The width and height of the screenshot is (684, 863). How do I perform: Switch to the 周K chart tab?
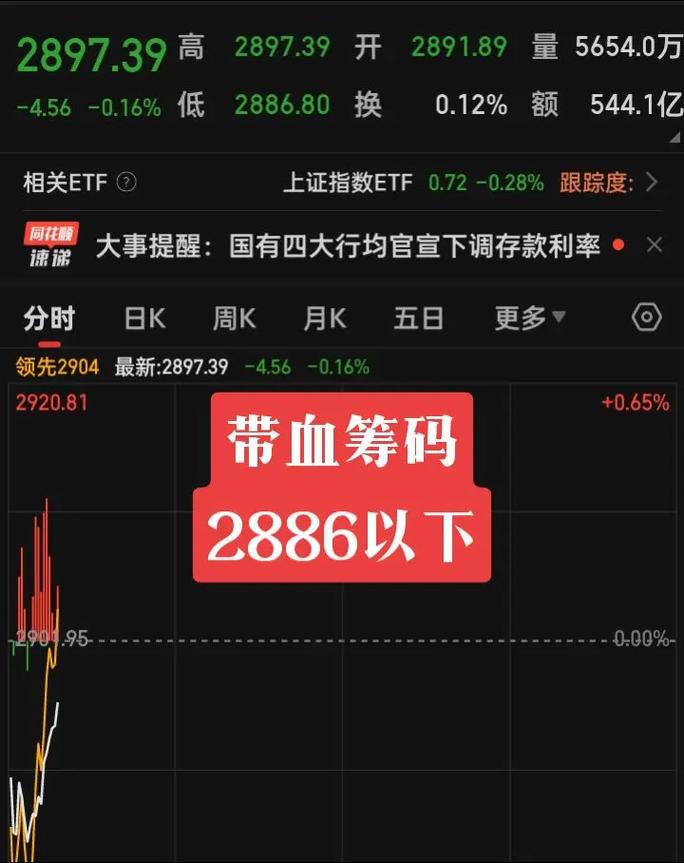pos(234,318)
